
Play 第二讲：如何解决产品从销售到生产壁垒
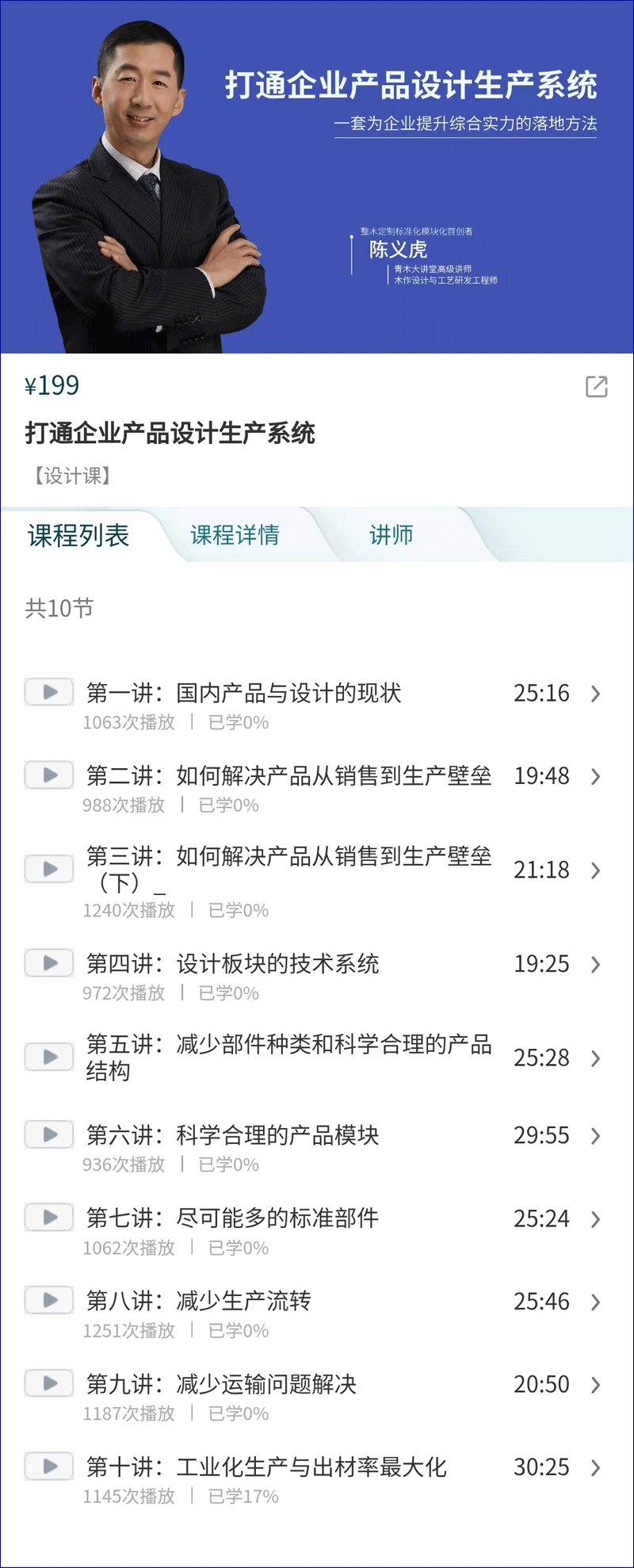[288, 775]
